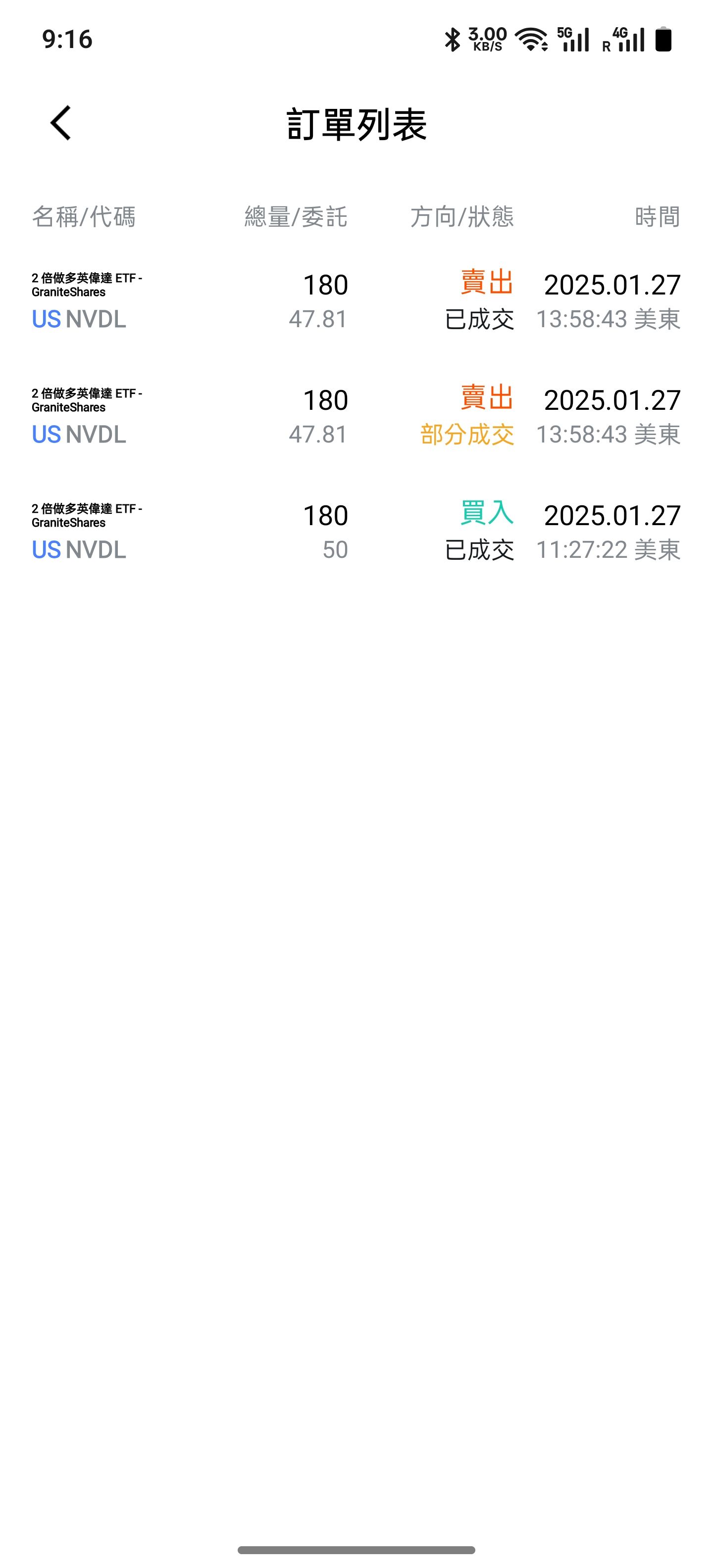713x1568 pixels.
Task: Go back from the order list
Action: click(61, 123)
